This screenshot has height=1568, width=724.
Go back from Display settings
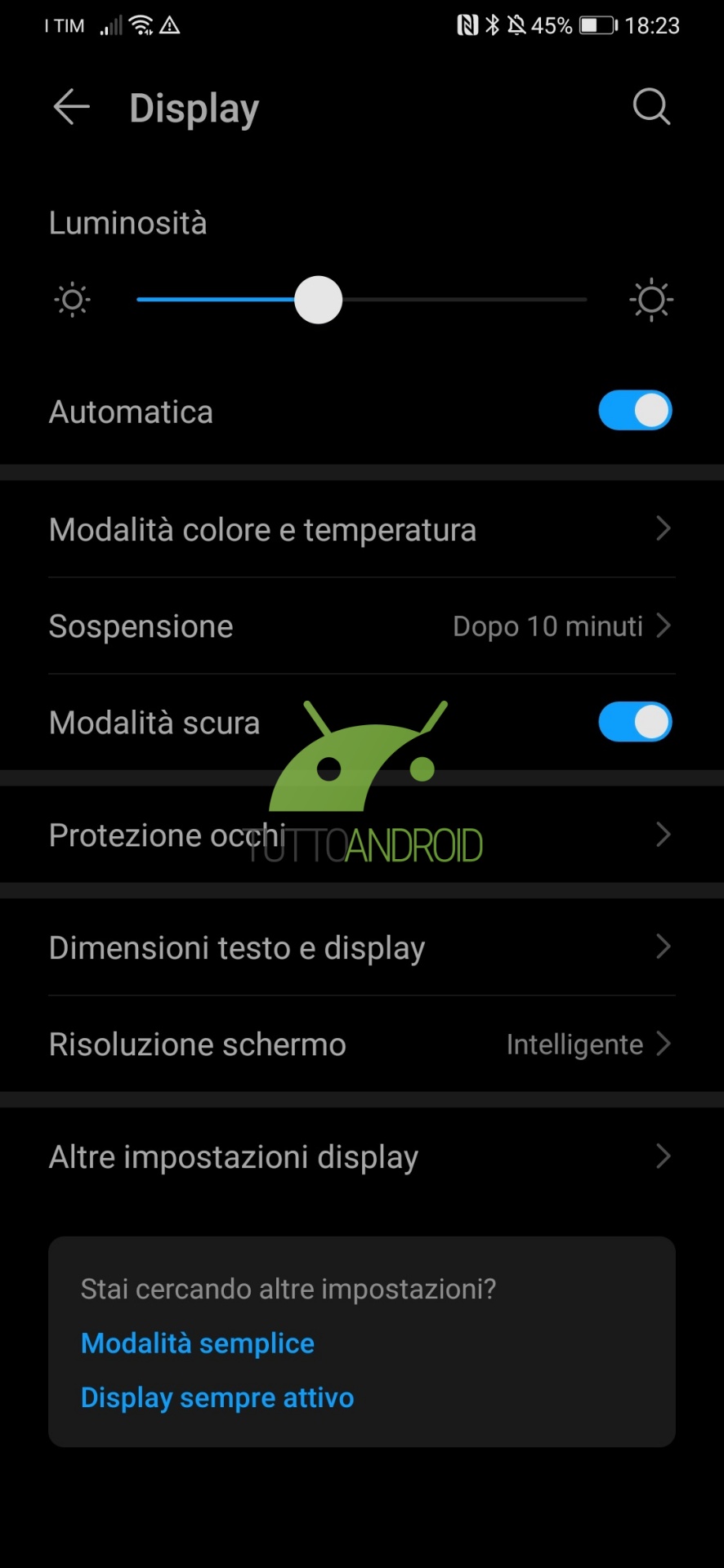point(71,107)
